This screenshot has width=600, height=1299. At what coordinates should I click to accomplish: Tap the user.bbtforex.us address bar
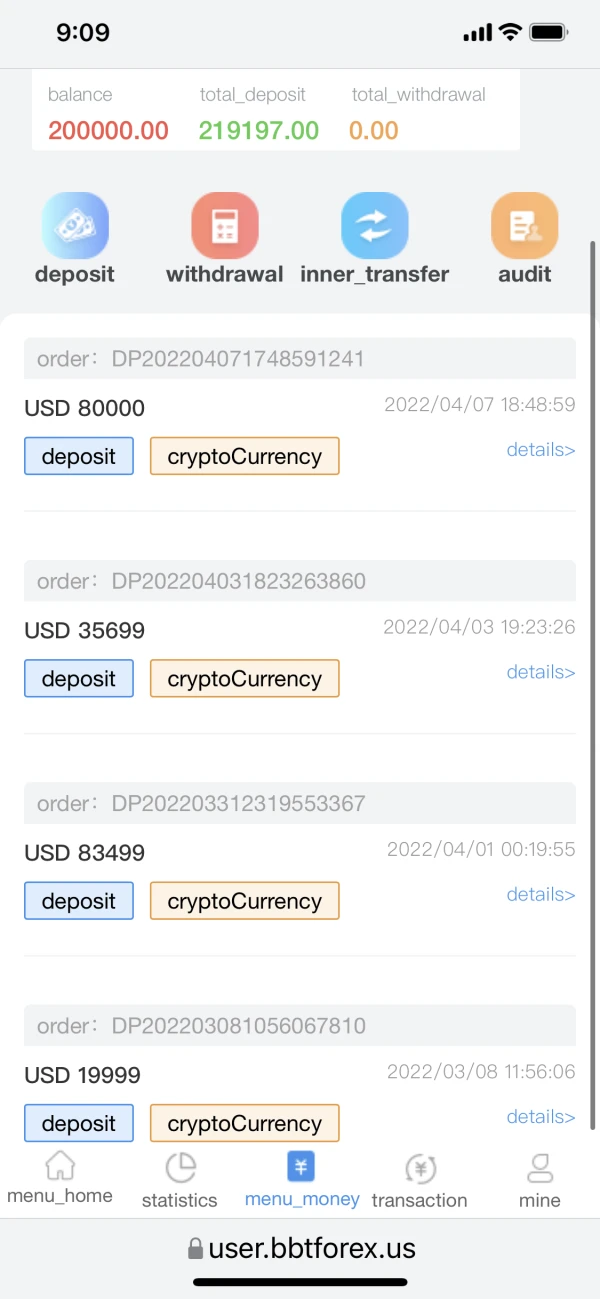[x=301, y=1249]
